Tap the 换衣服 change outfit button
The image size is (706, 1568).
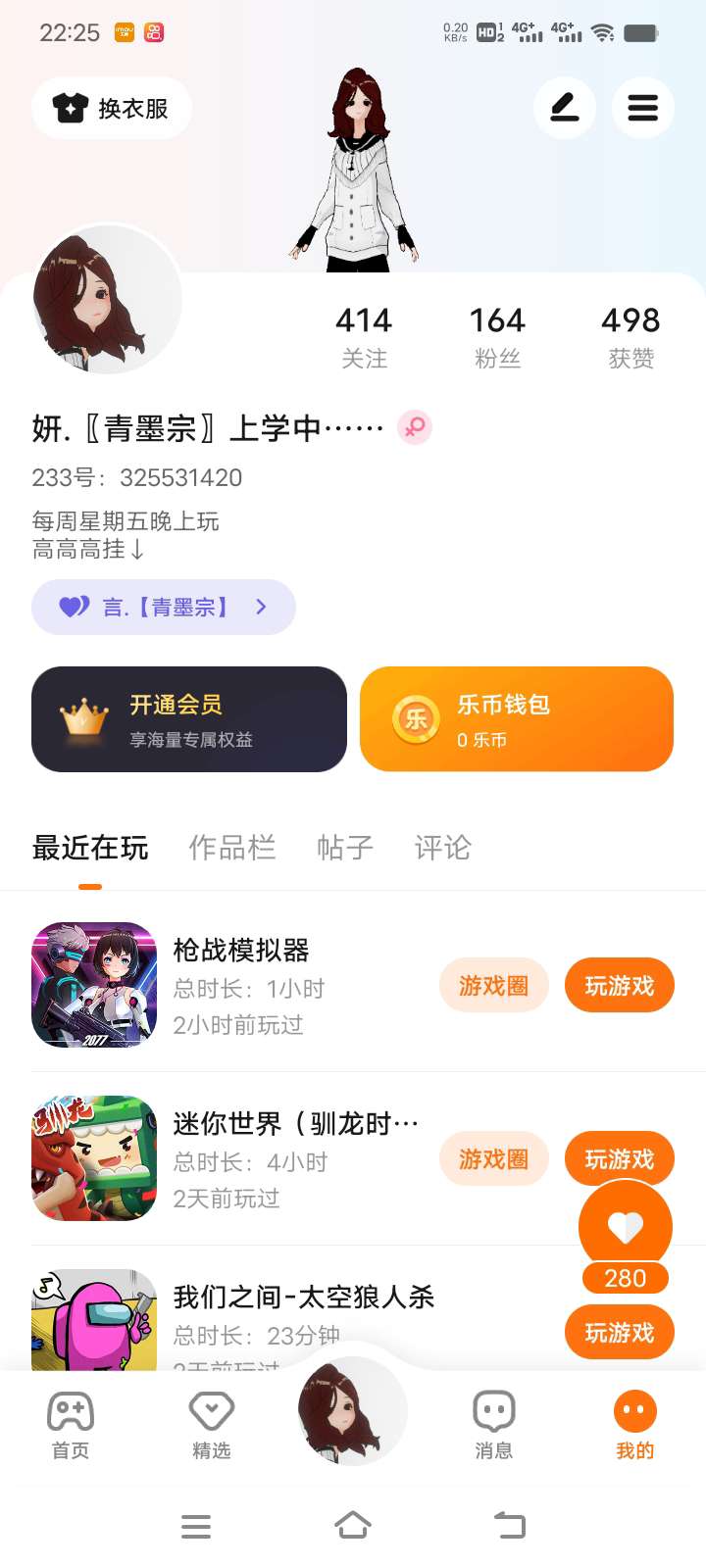pyautogui.click(x=111, y=108)
